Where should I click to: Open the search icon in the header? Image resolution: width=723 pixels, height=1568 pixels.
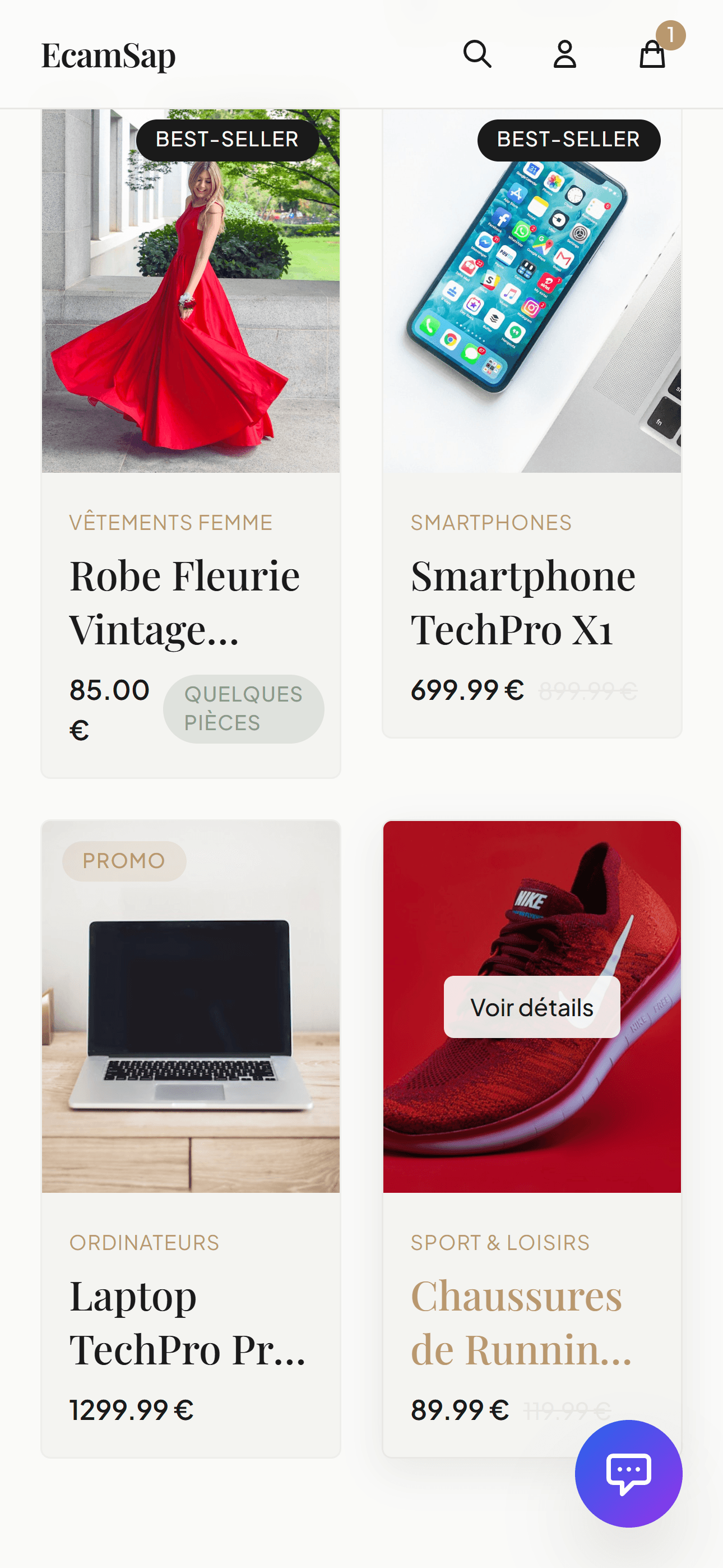click(478, 55)
